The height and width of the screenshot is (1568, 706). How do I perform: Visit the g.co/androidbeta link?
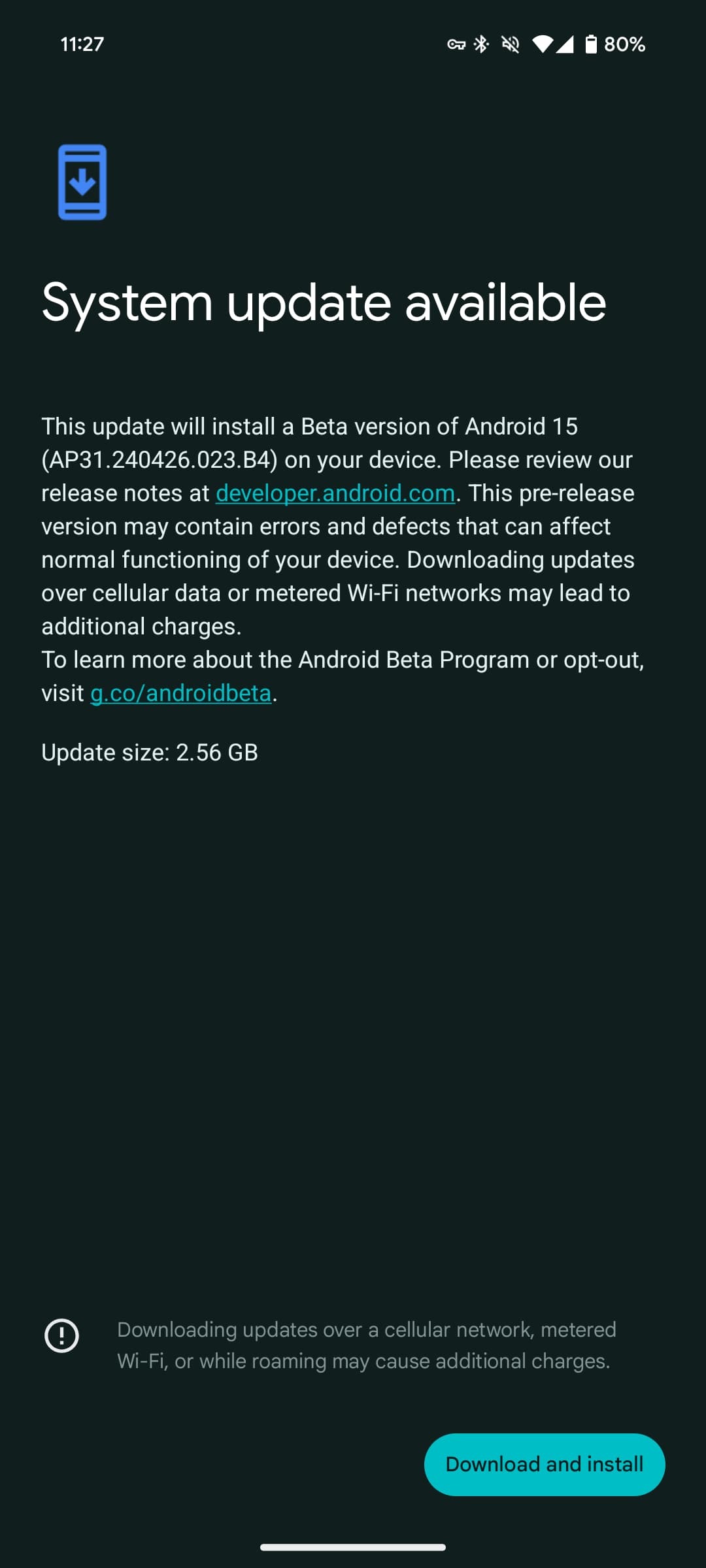pyautogui.click(x=180, y=693)
